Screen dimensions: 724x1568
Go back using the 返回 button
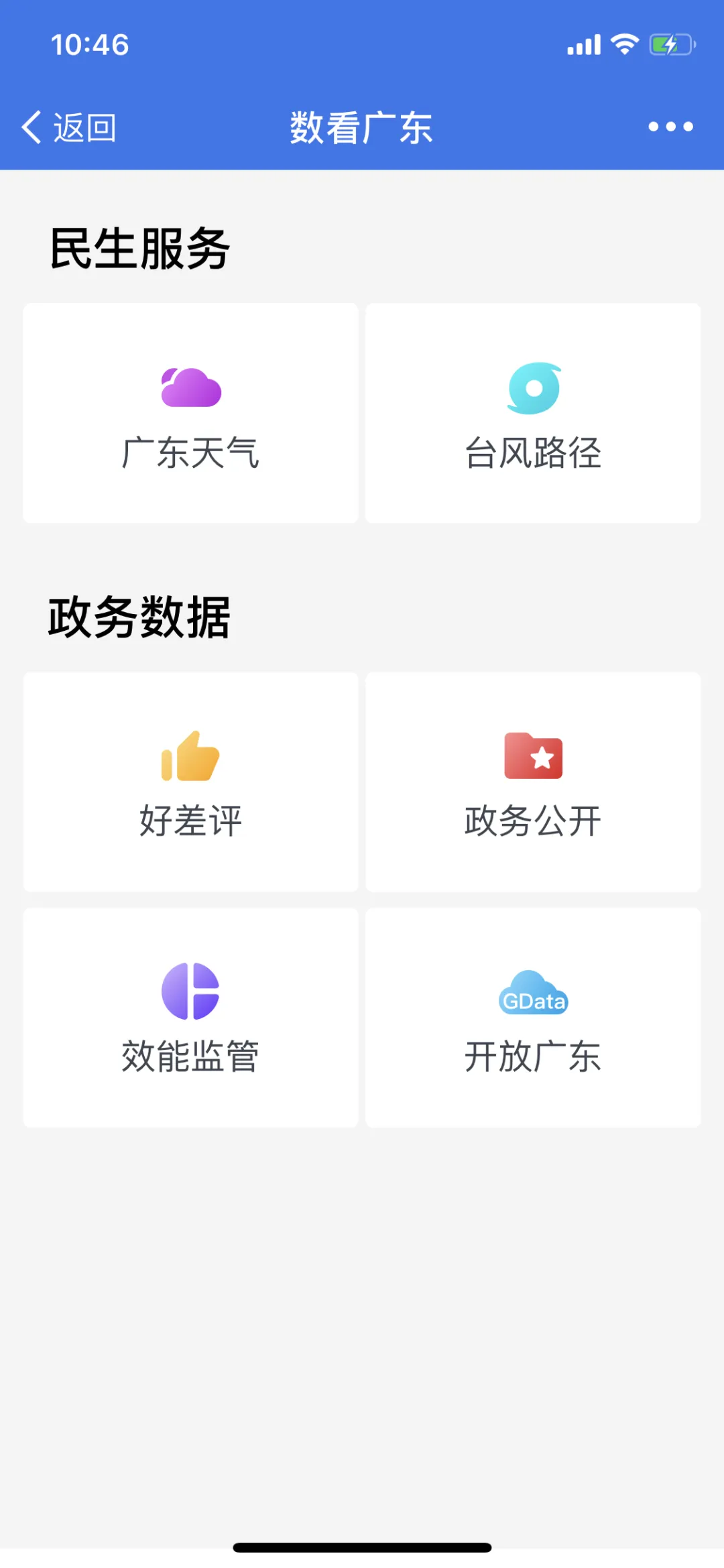tap(69, 127)
